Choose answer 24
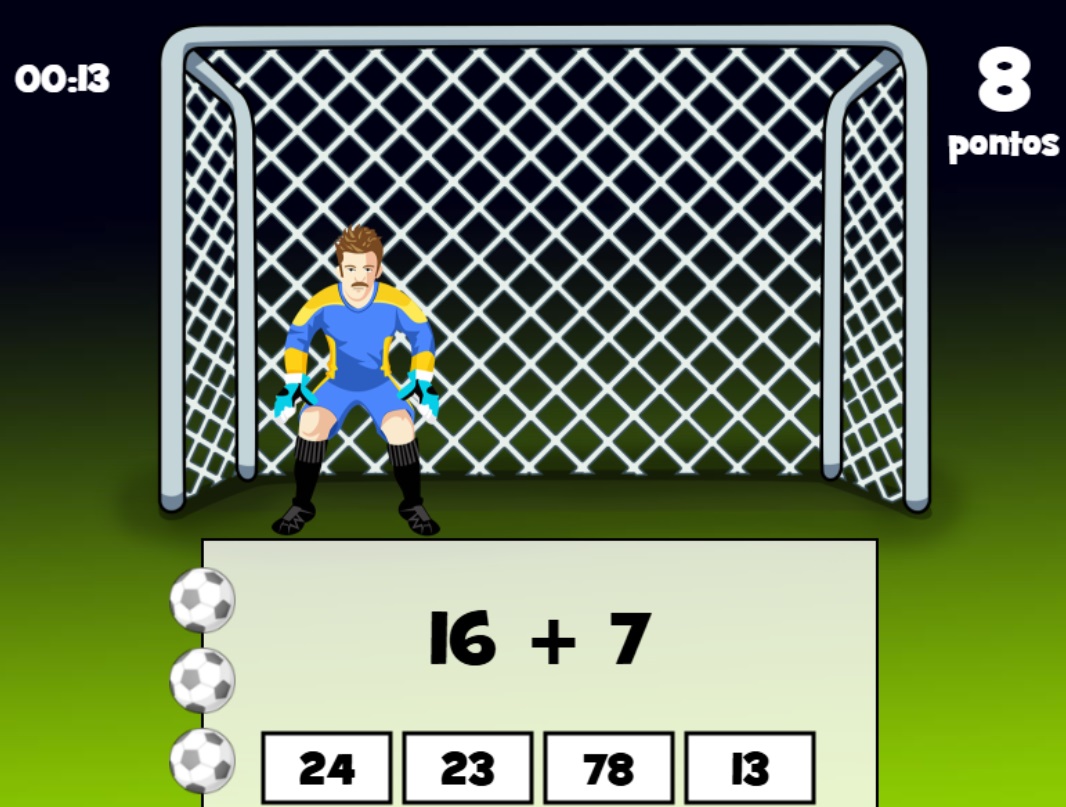Image resolution: width=1066 pixels, height=807 pixels. click(x=327, y=768)
